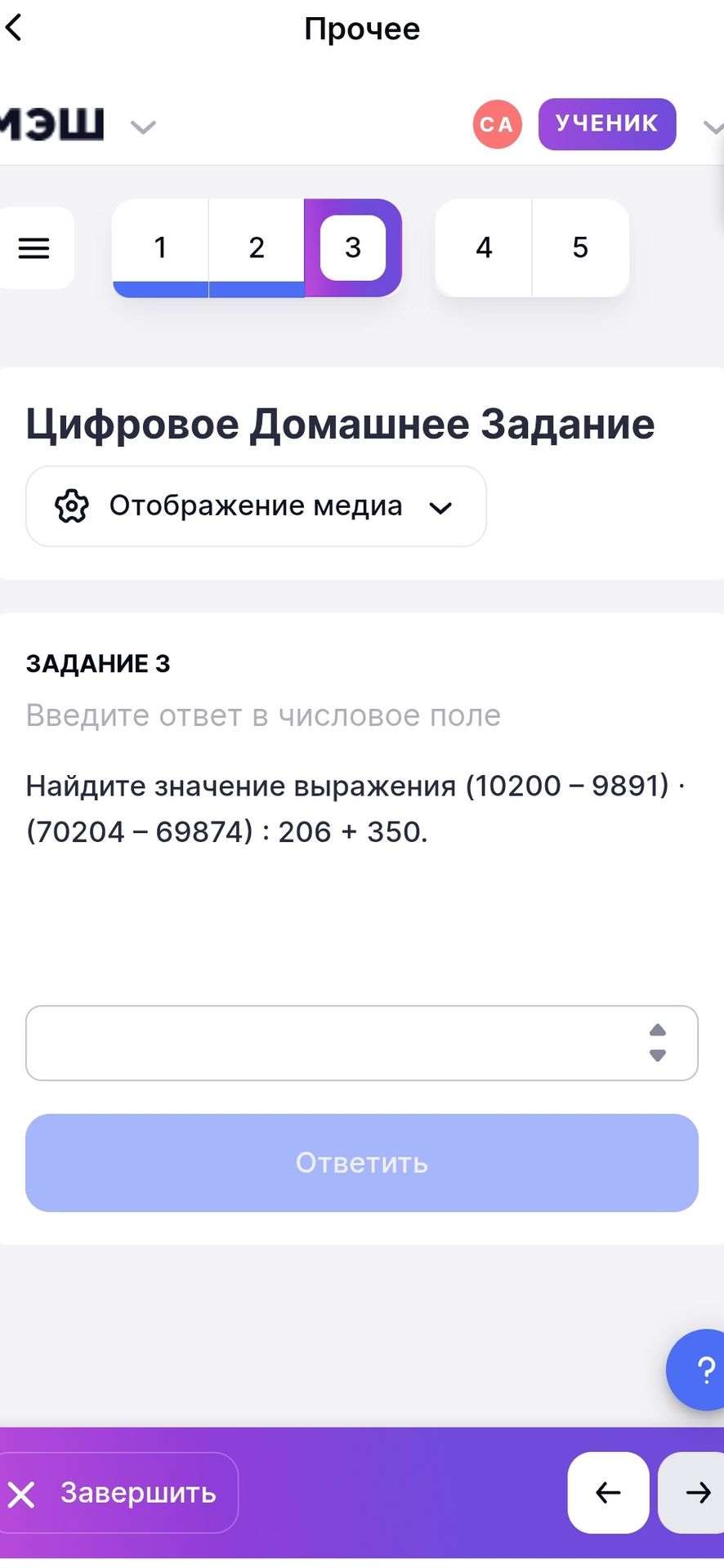Go back from the Прочее screen
Image resolution: width=724 pixels, height=1568 pixels.
[x=14, y=29]
